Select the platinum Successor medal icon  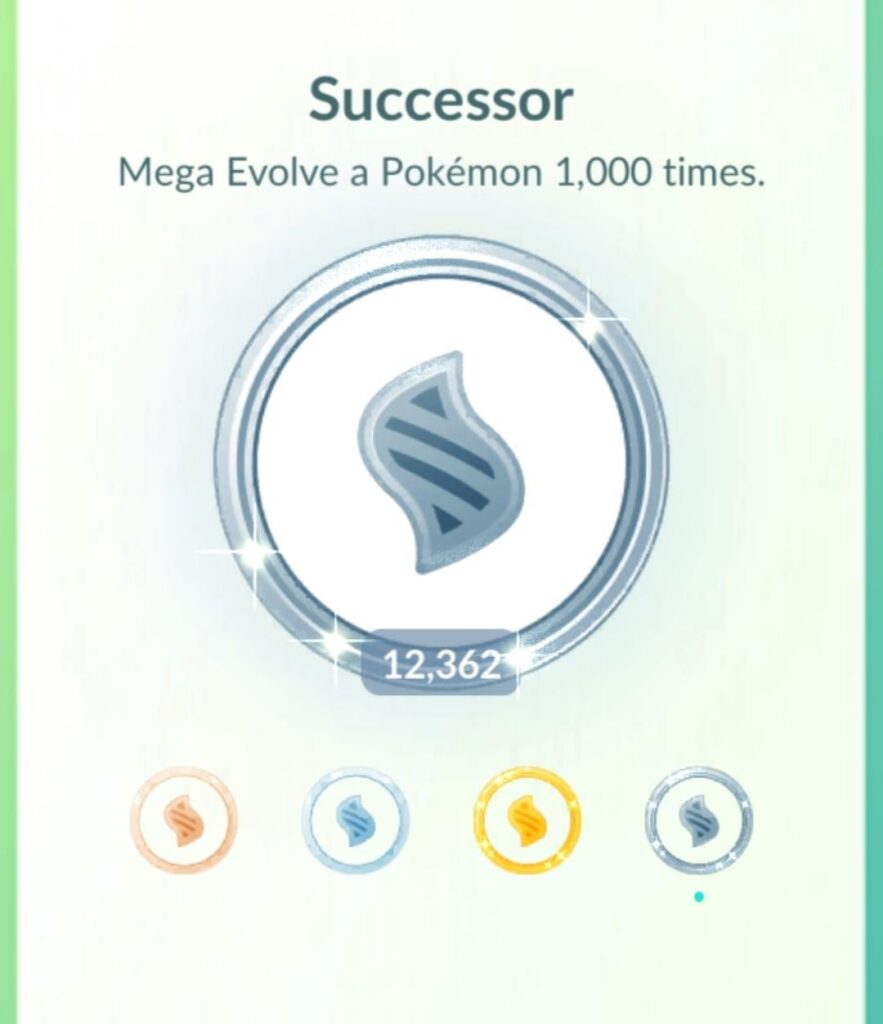(701, 824)
